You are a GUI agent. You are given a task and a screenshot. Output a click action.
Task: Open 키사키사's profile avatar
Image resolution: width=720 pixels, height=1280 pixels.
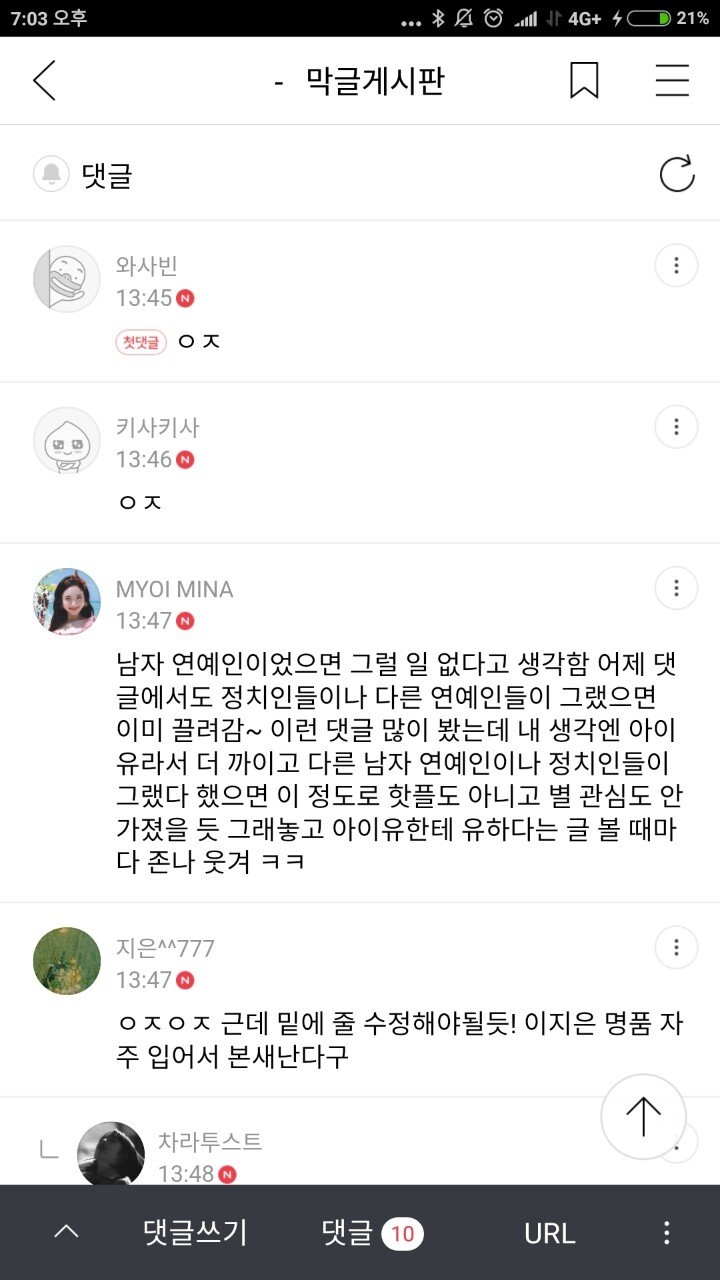(67, 440)
